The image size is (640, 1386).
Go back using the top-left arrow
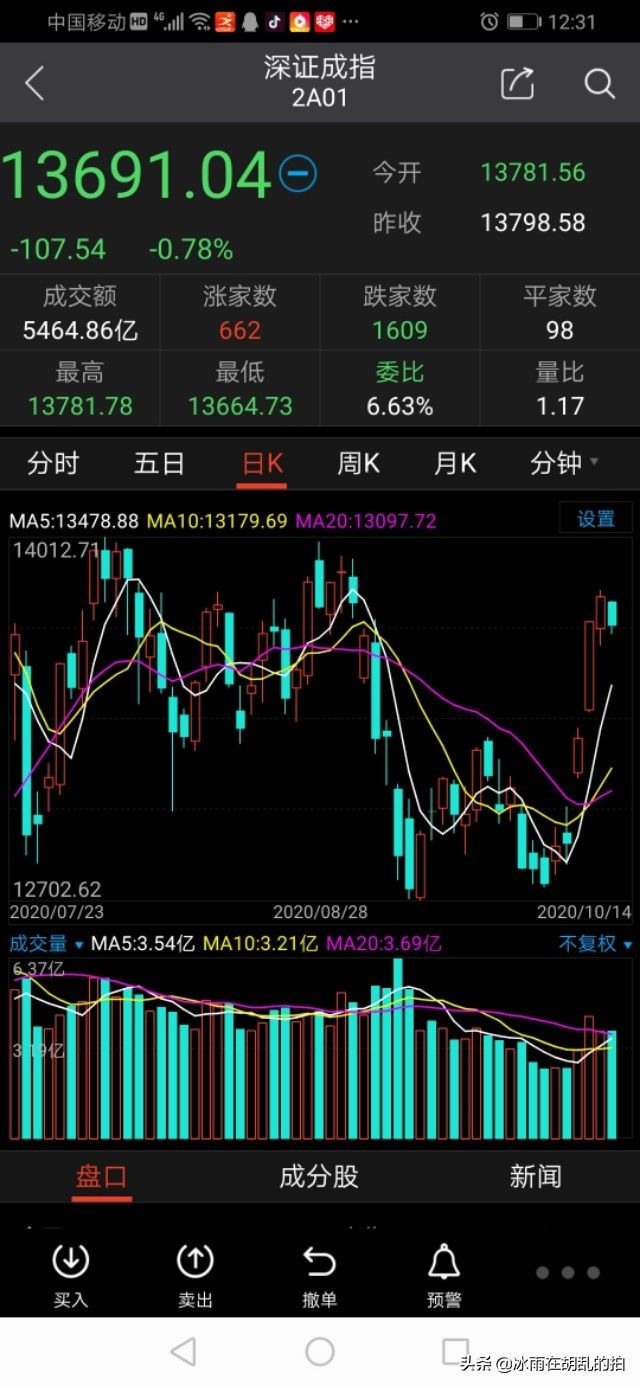(x=35, y=84)
